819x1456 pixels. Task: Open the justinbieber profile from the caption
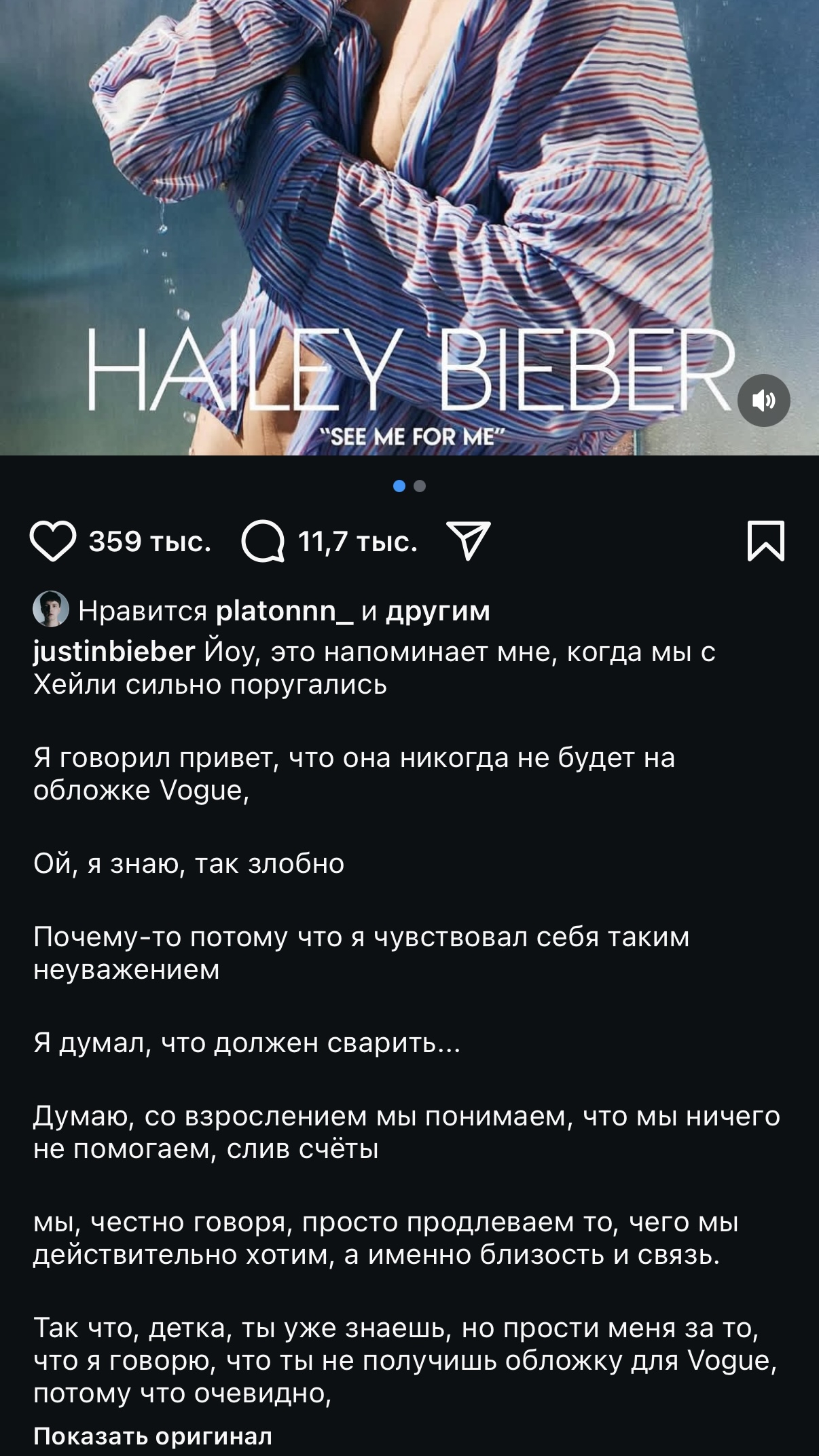(113, 652)
